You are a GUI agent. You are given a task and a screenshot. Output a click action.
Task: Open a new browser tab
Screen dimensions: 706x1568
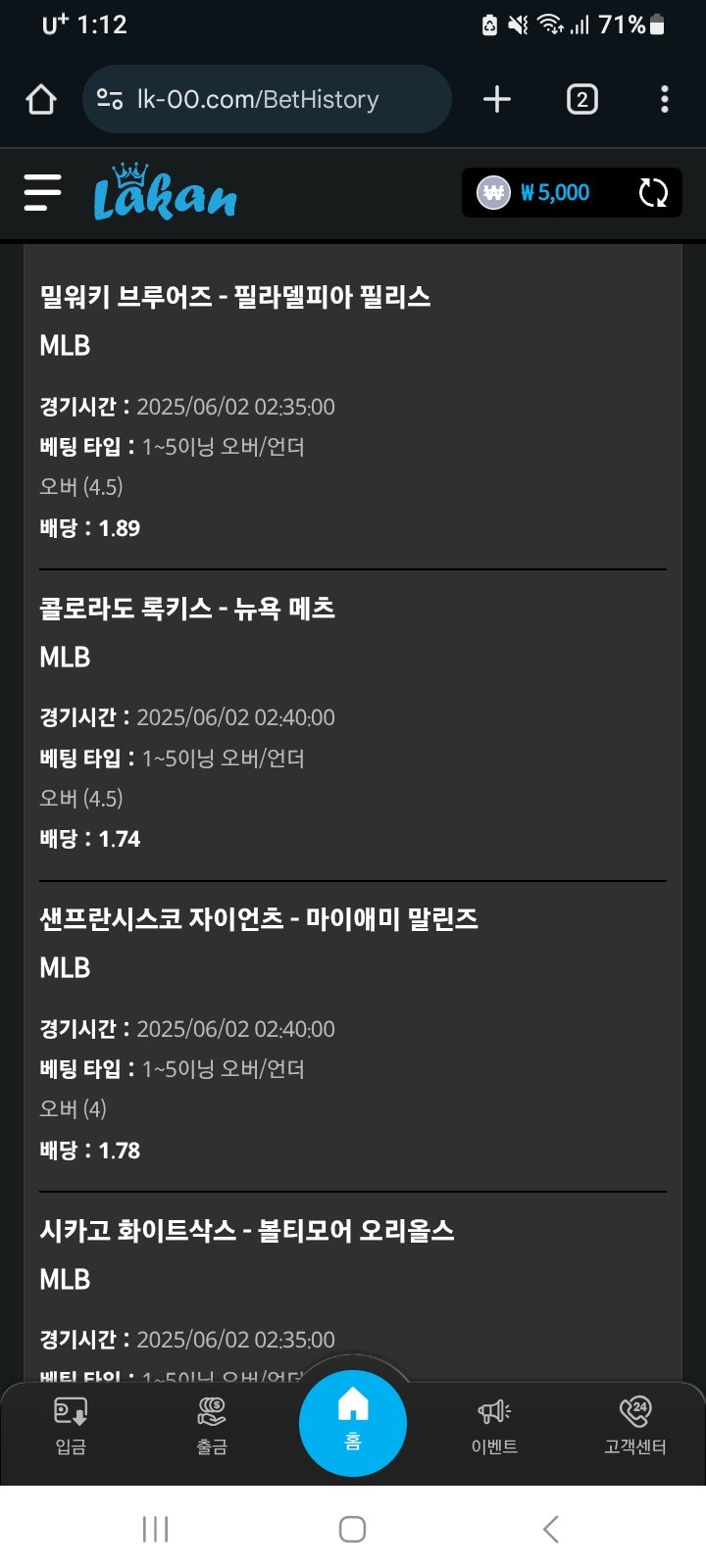click(x=497, y=99)
